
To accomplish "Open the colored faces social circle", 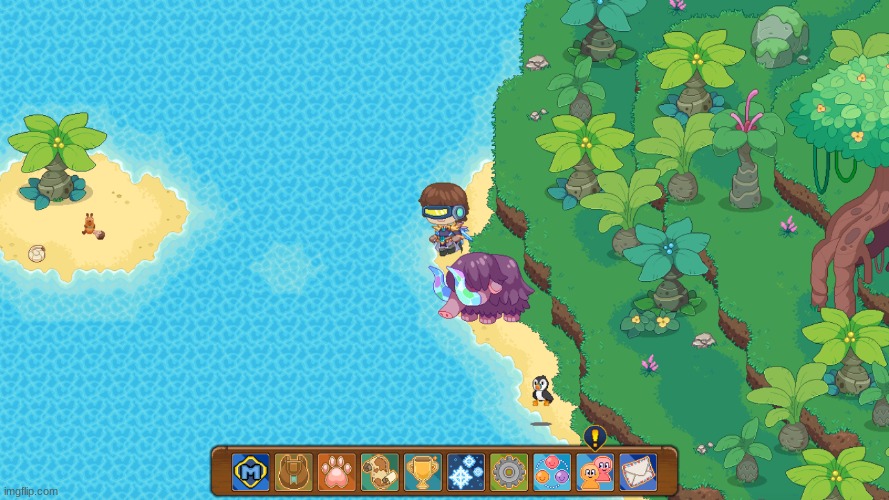I will pos(551,471).
